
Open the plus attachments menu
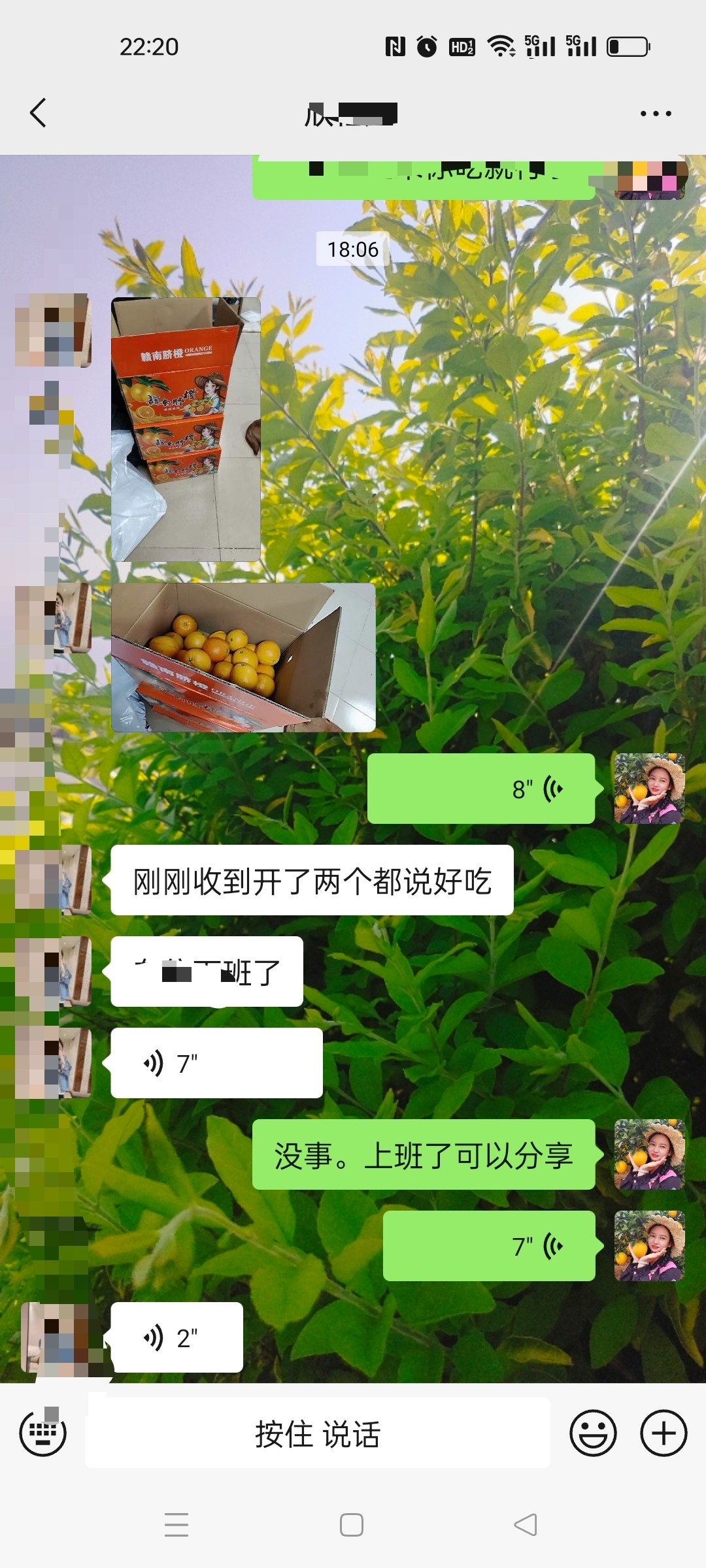click(664, 1433)
